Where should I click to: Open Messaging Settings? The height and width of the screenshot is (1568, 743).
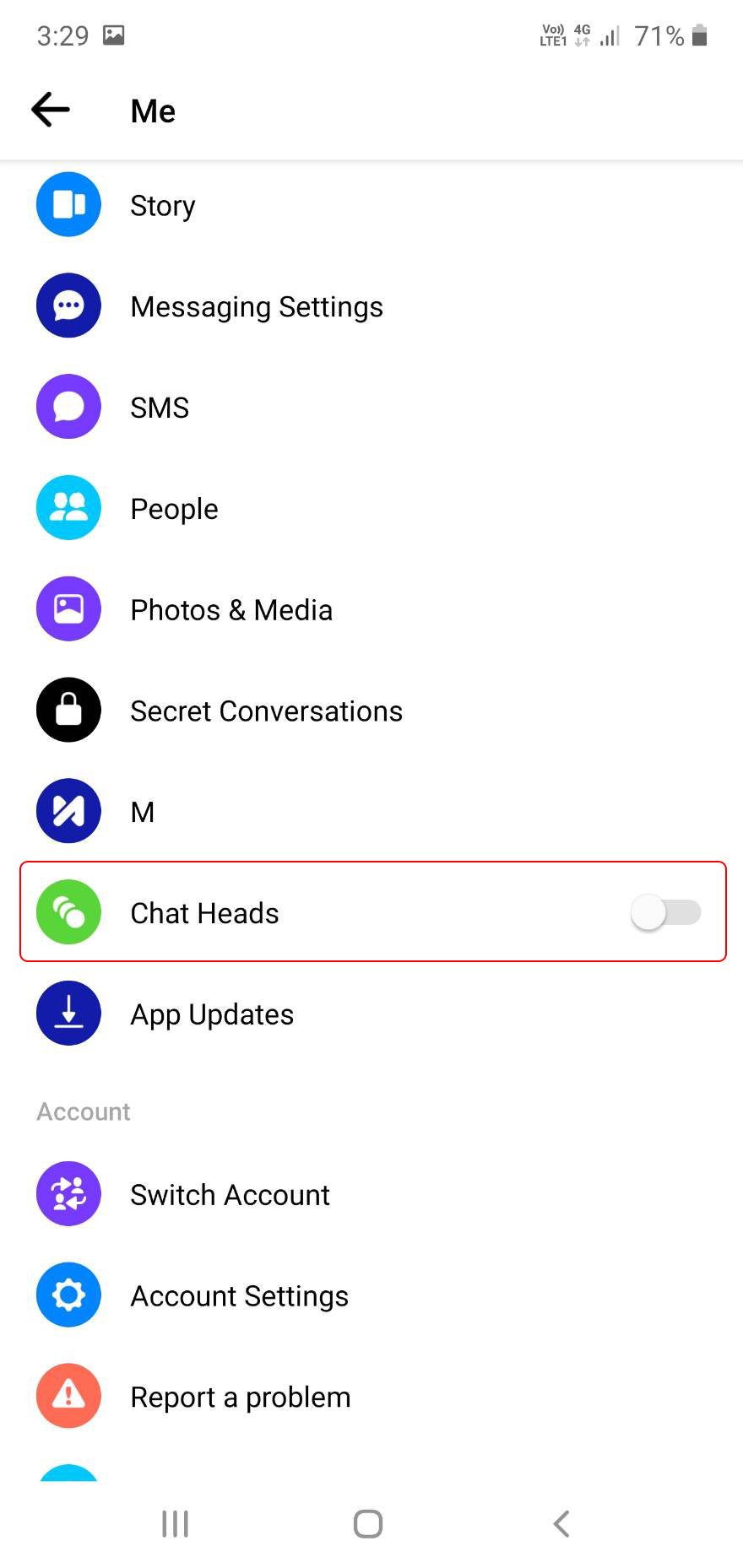[257, 305]
